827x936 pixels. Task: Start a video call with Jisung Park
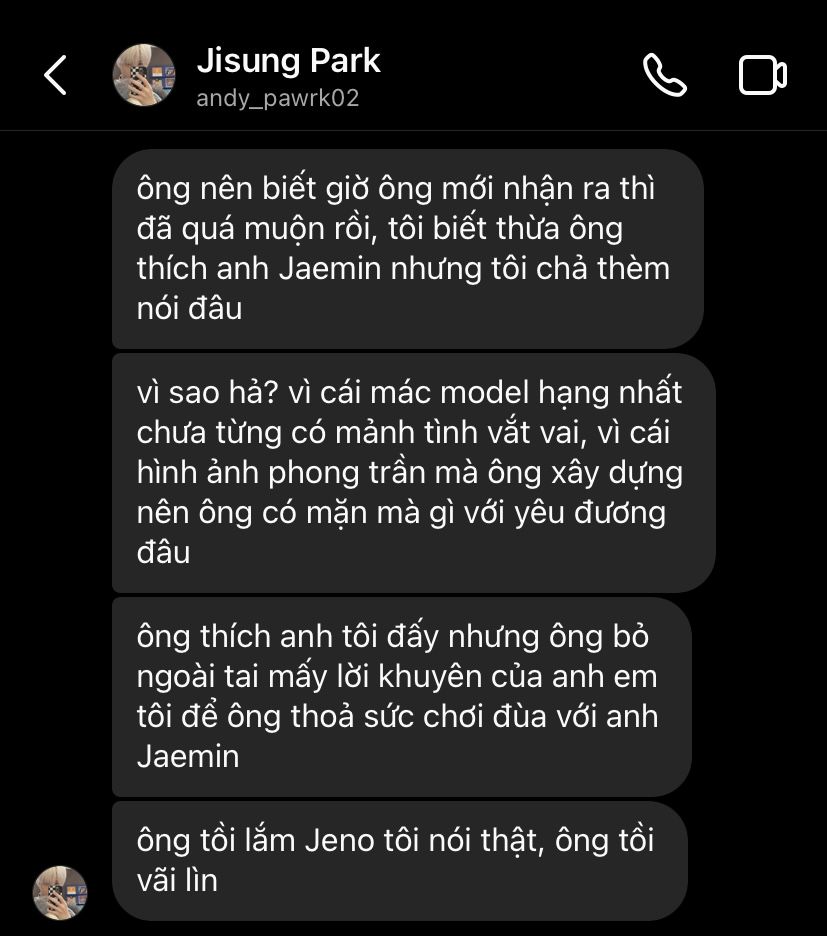[762, 75]
